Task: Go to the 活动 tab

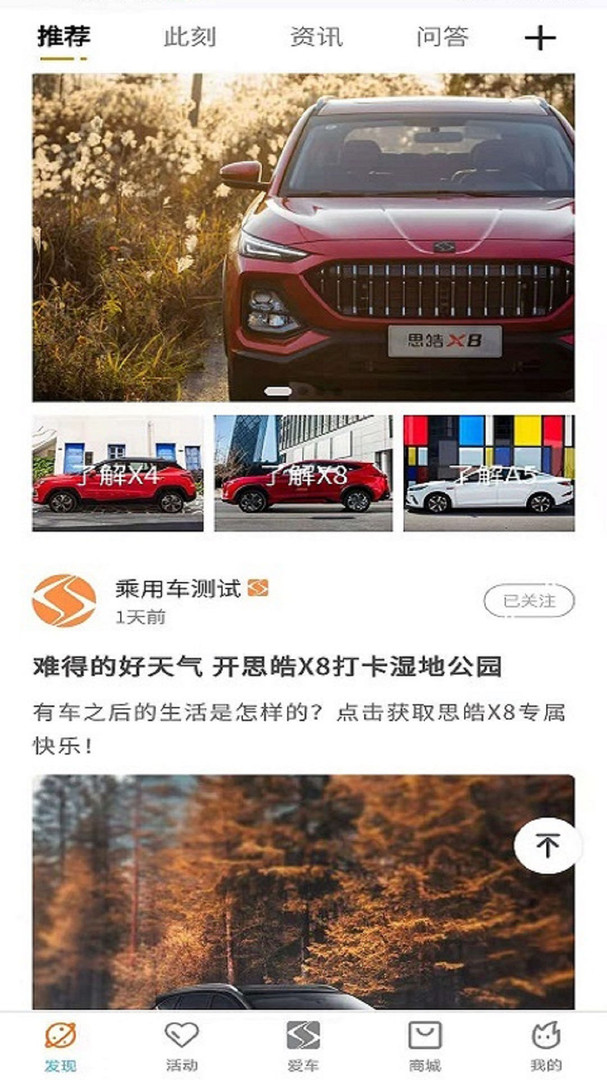Action: tap(182, 1046)
